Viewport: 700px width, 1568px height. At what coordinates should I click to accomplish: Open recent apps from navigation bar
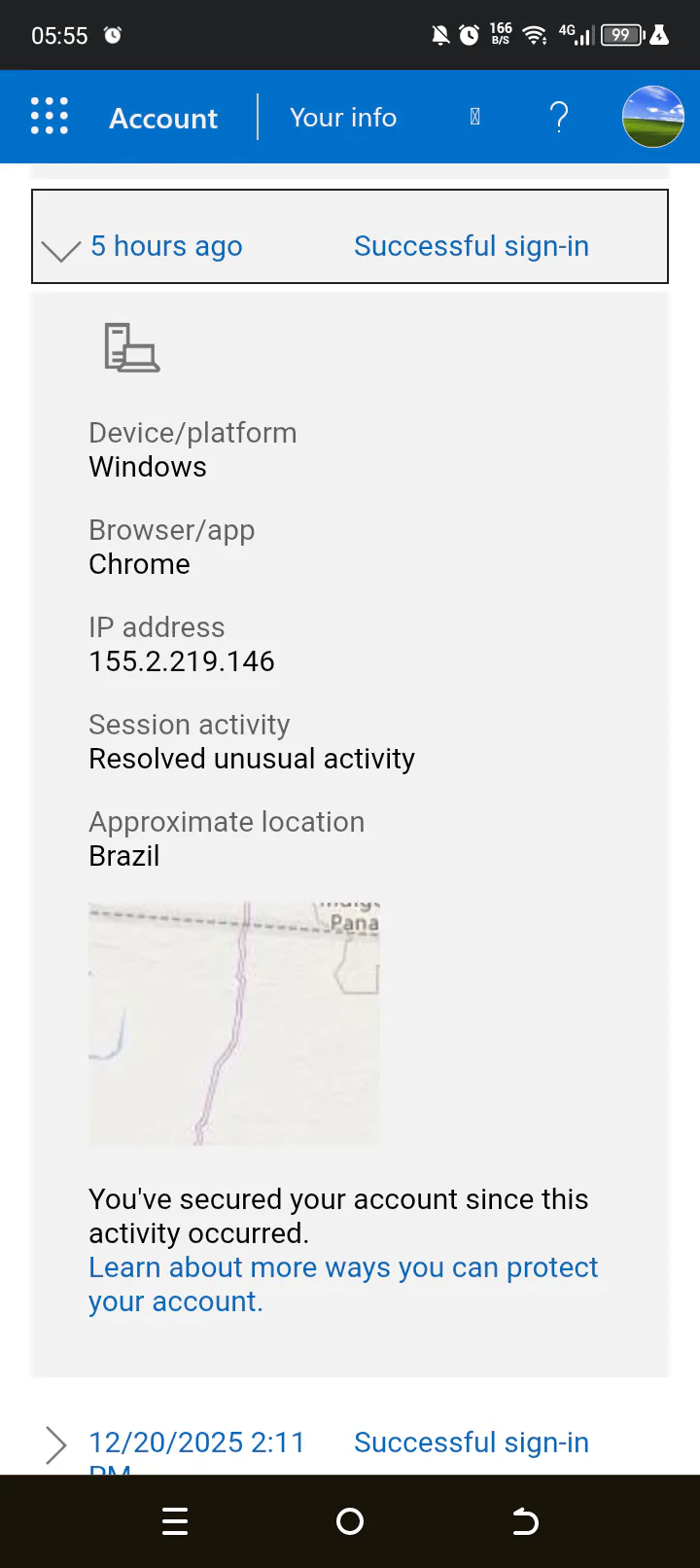coord(175,1521)
